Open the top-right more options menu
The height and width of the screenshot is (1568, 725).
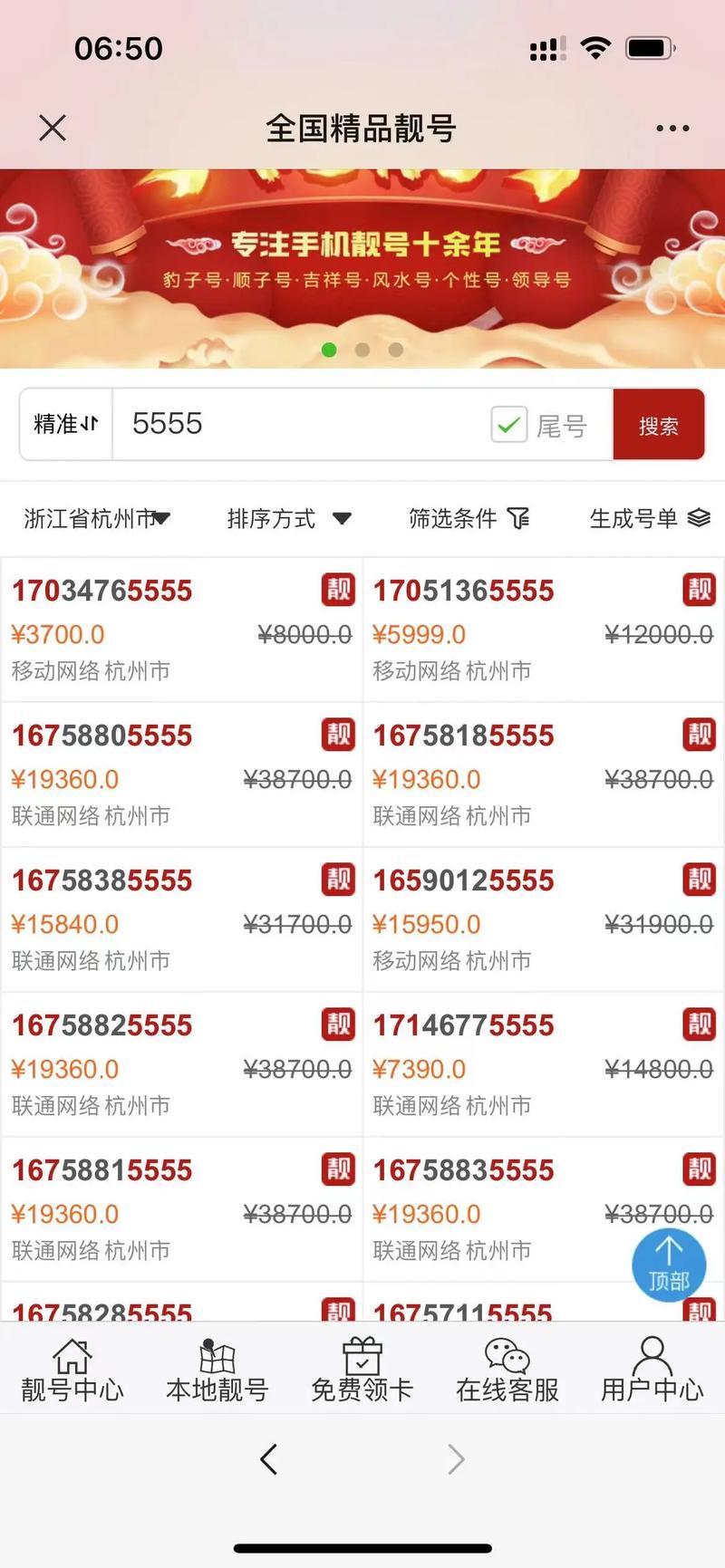coord(672,127)
